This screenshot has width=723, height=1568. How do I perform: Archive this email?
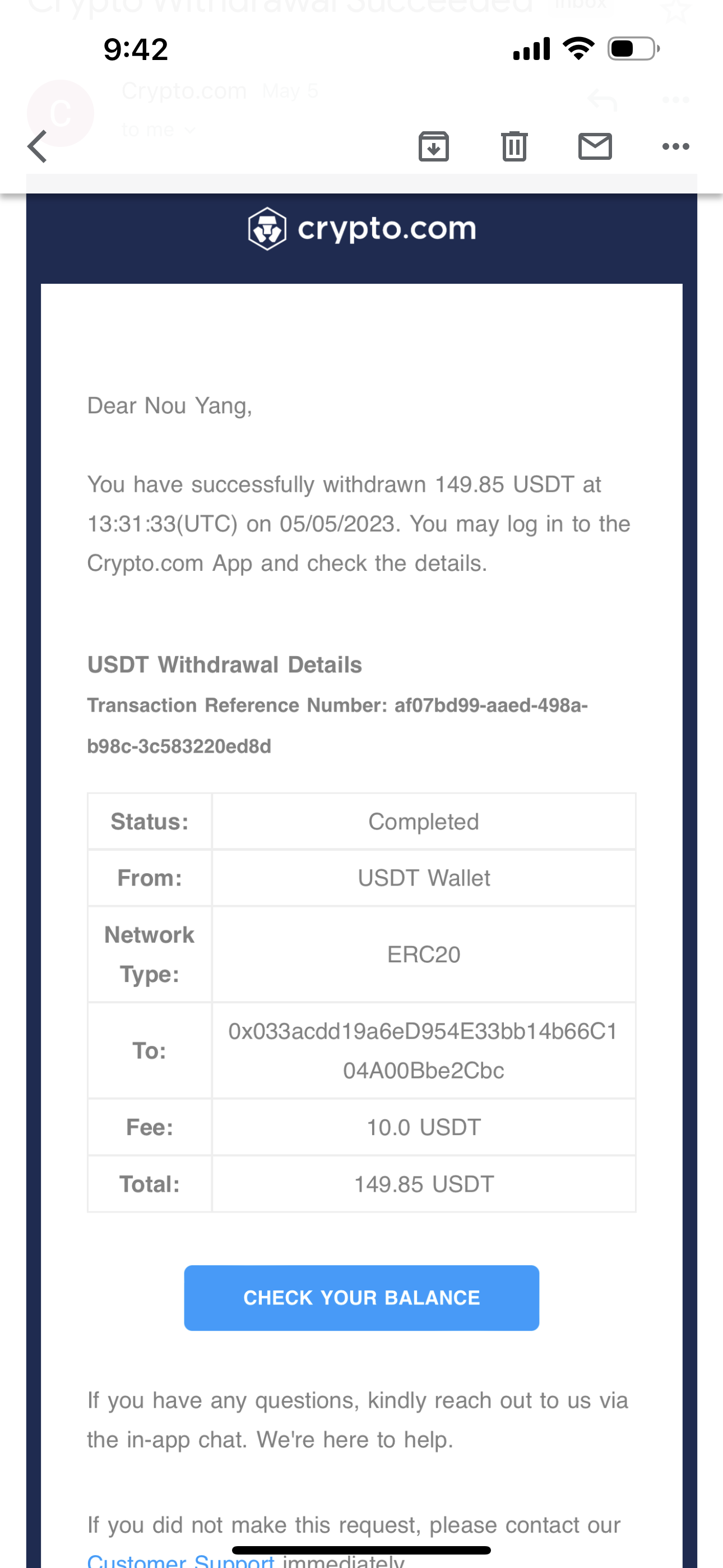[x=433, y=147]
